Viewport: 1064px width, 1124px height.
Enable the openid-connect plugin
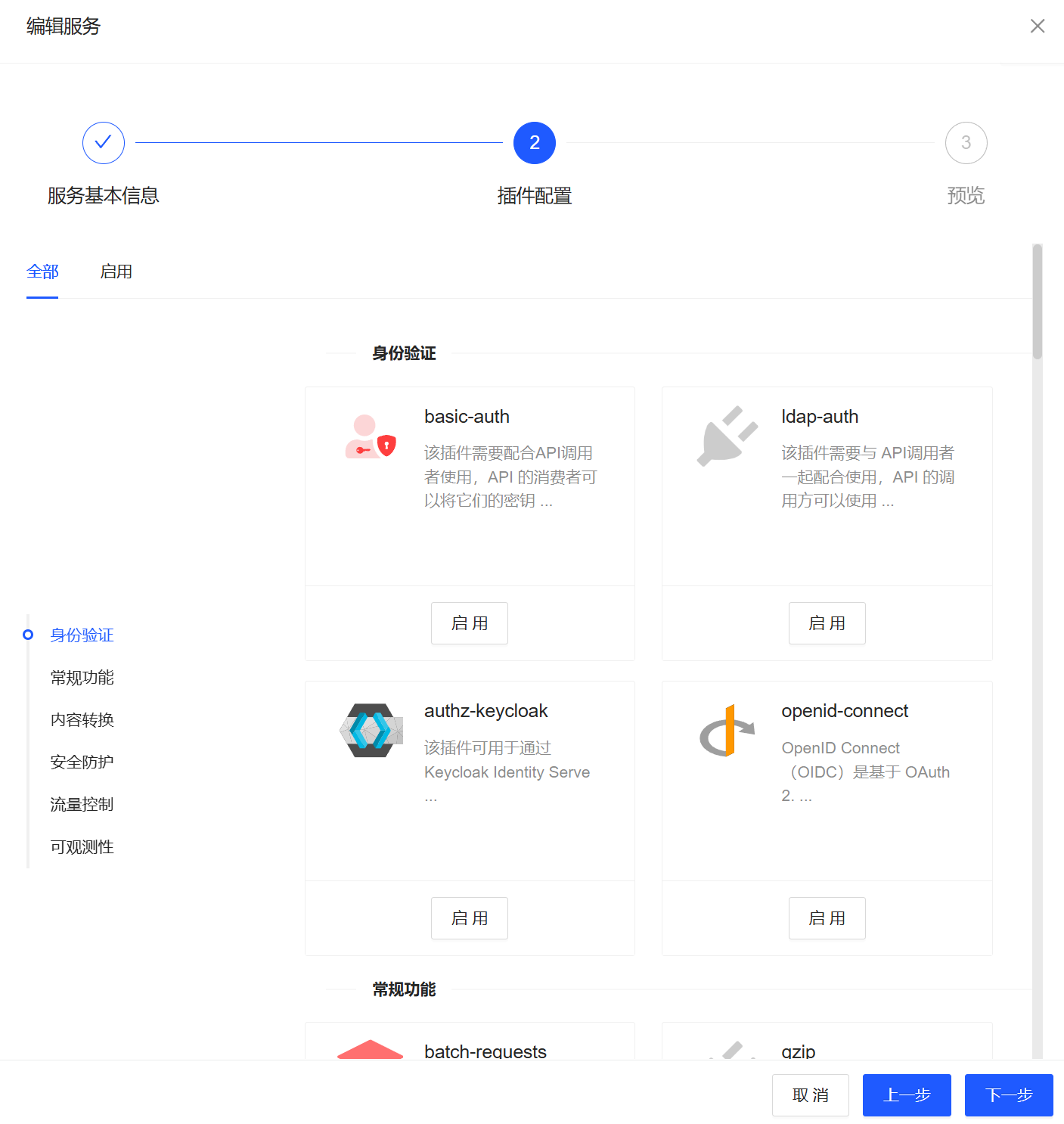coord(827,918)
